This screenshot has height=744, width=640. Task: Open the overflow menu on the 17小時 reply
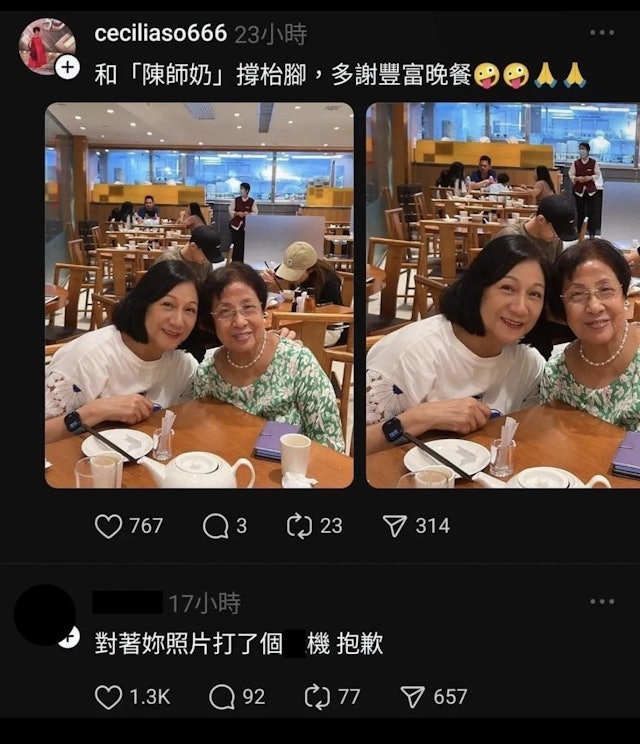[x=601, y=602]
